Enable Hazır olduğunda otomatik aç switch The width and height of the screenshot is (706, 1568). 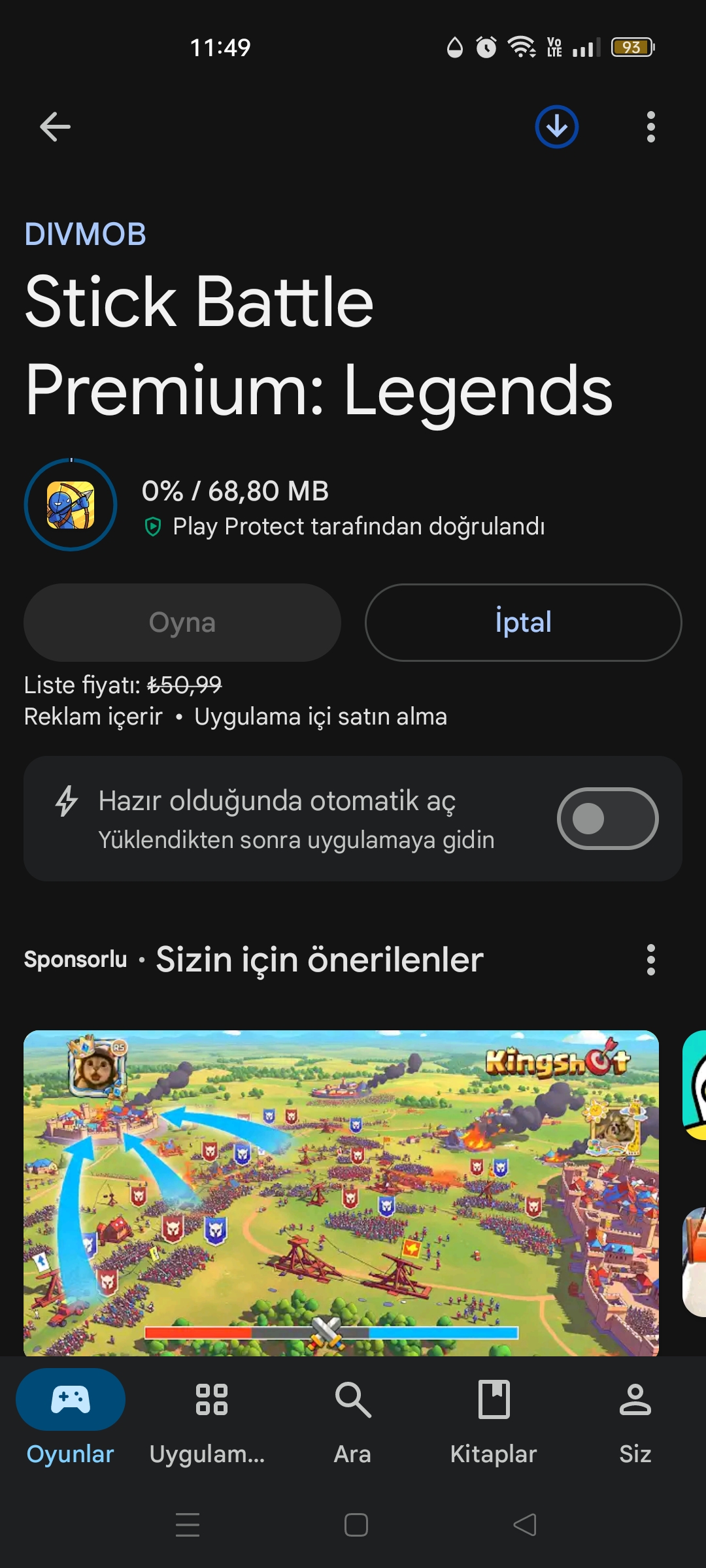click(x=607, y=818)
